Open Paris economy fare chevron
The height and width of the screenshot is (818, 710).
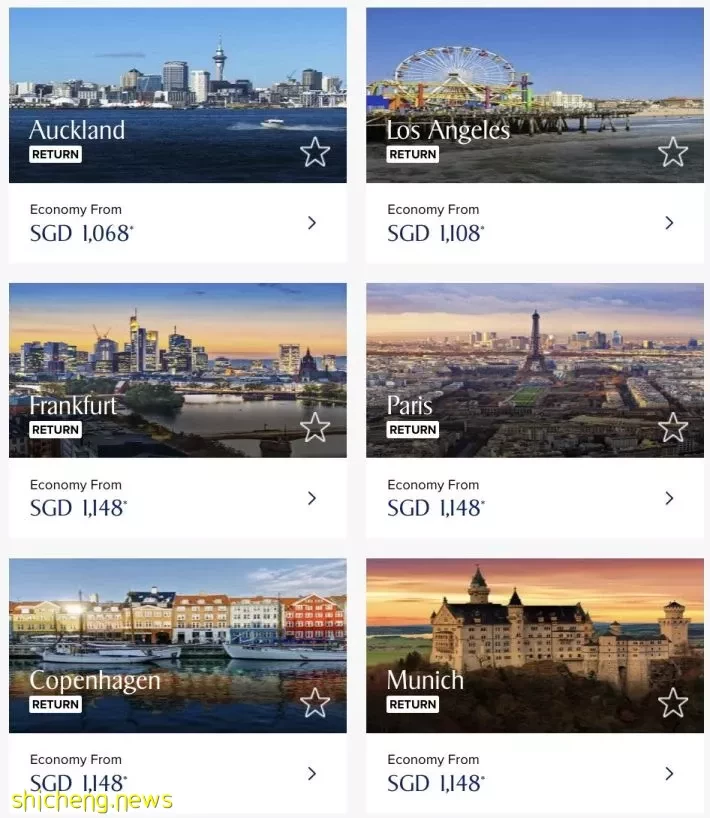click(669, 498)
